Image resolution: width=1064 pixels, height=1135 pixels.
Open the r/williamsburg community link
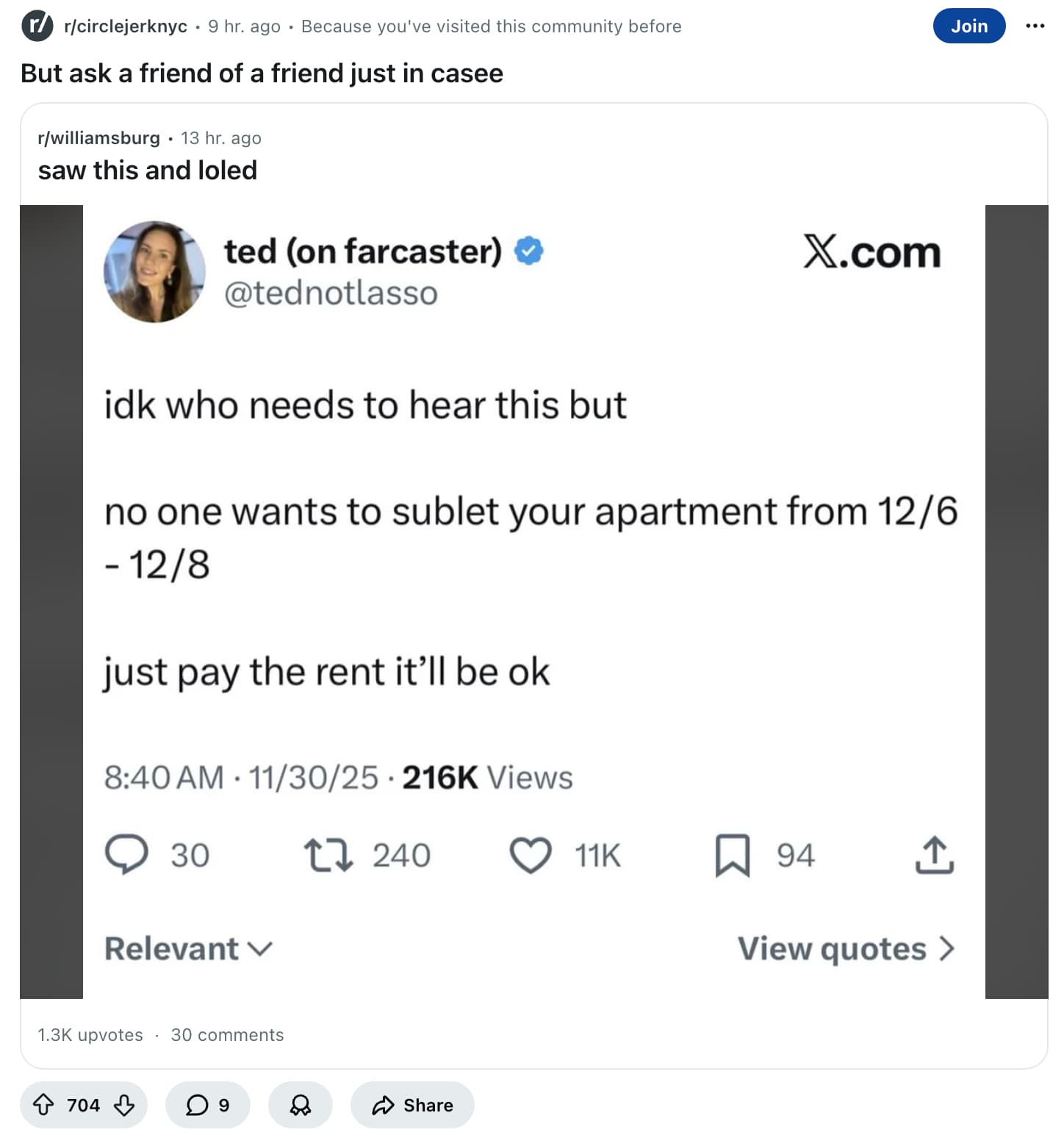pyautogui.click(x=100, y=137)
